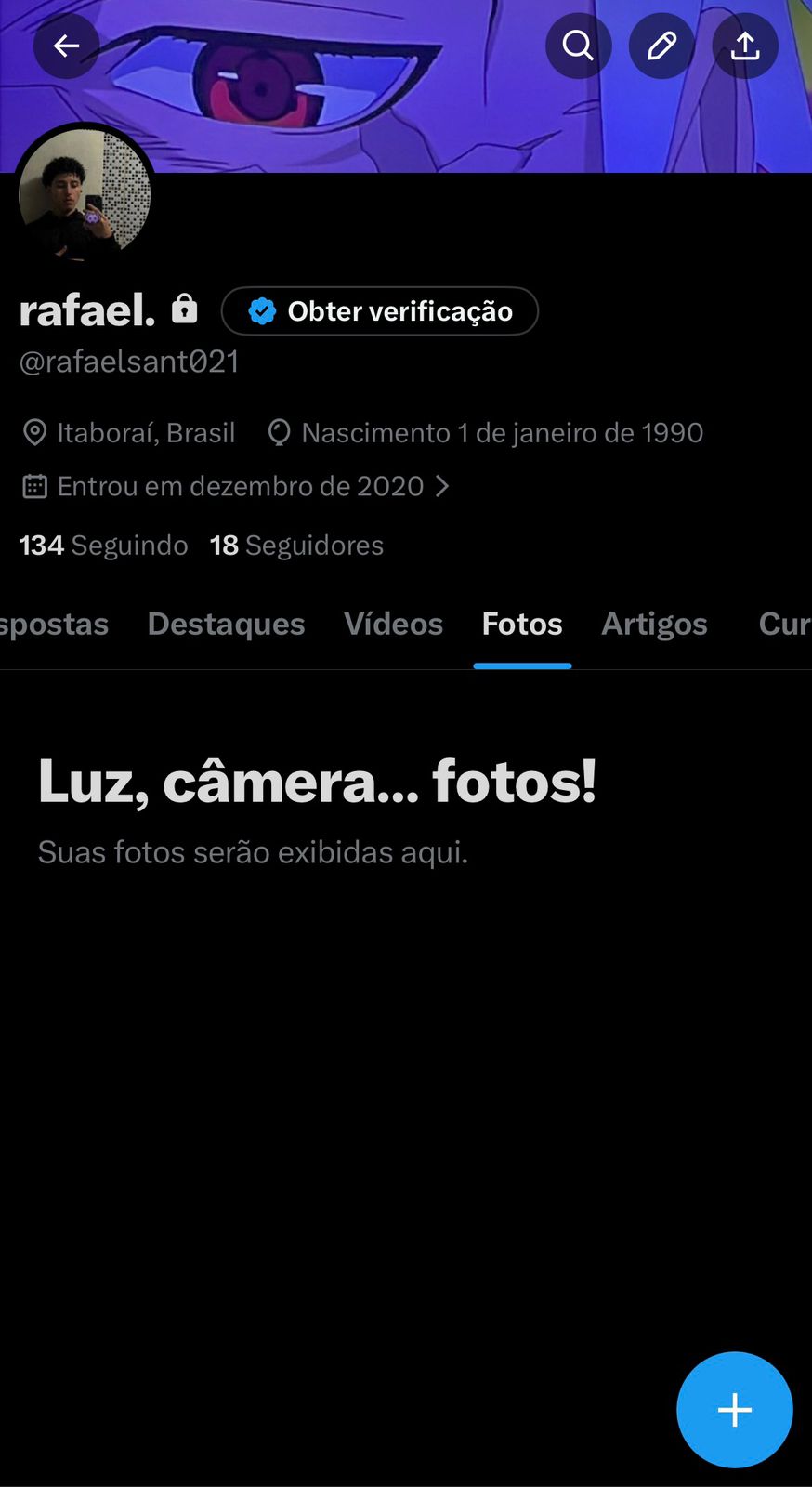Screen dimensions: 812x1487
Task: View the 134 Seguindo list
Action: click(104, 546)
